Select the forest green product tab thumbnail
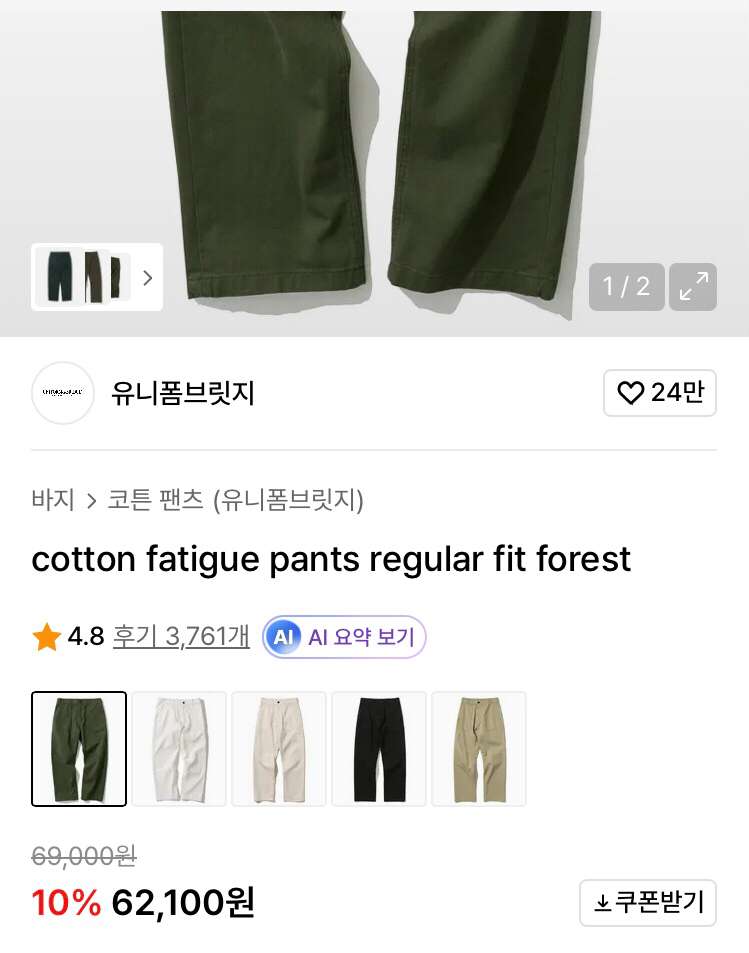The width and height of the screenshot is (749, 953). point(78,748)
